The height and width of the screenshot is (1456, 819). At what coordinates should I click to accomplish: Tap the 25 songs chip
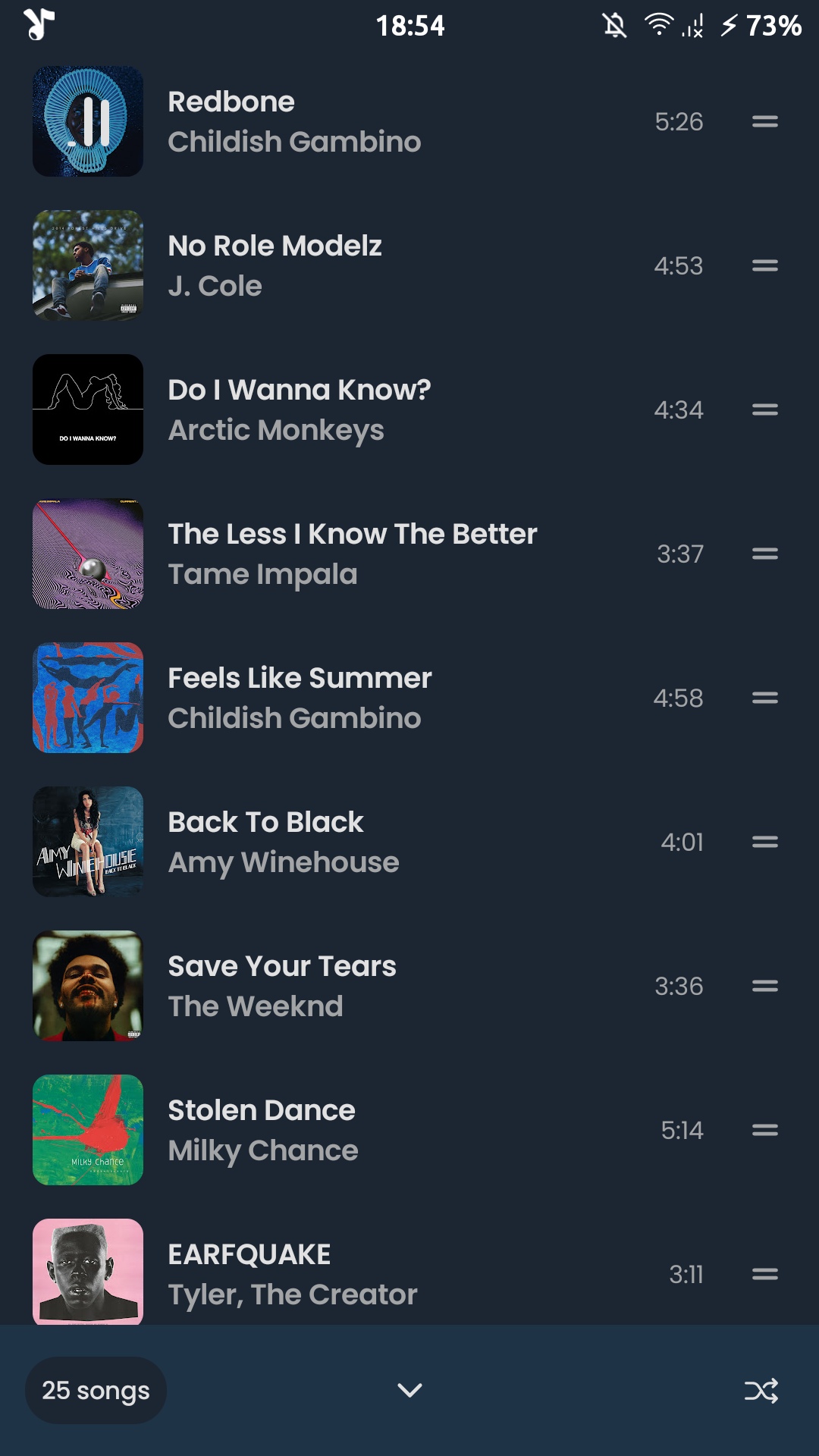tap(96, 1390)
